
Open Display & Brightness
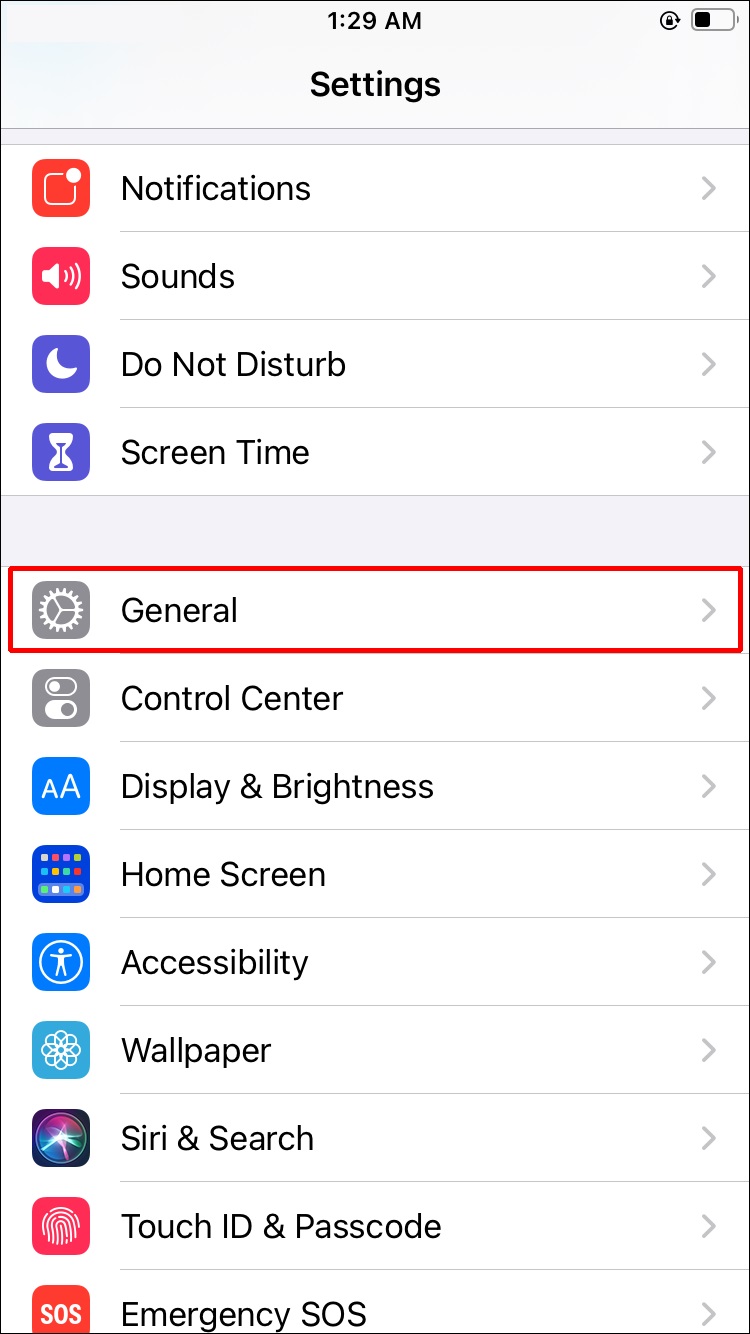375,786
